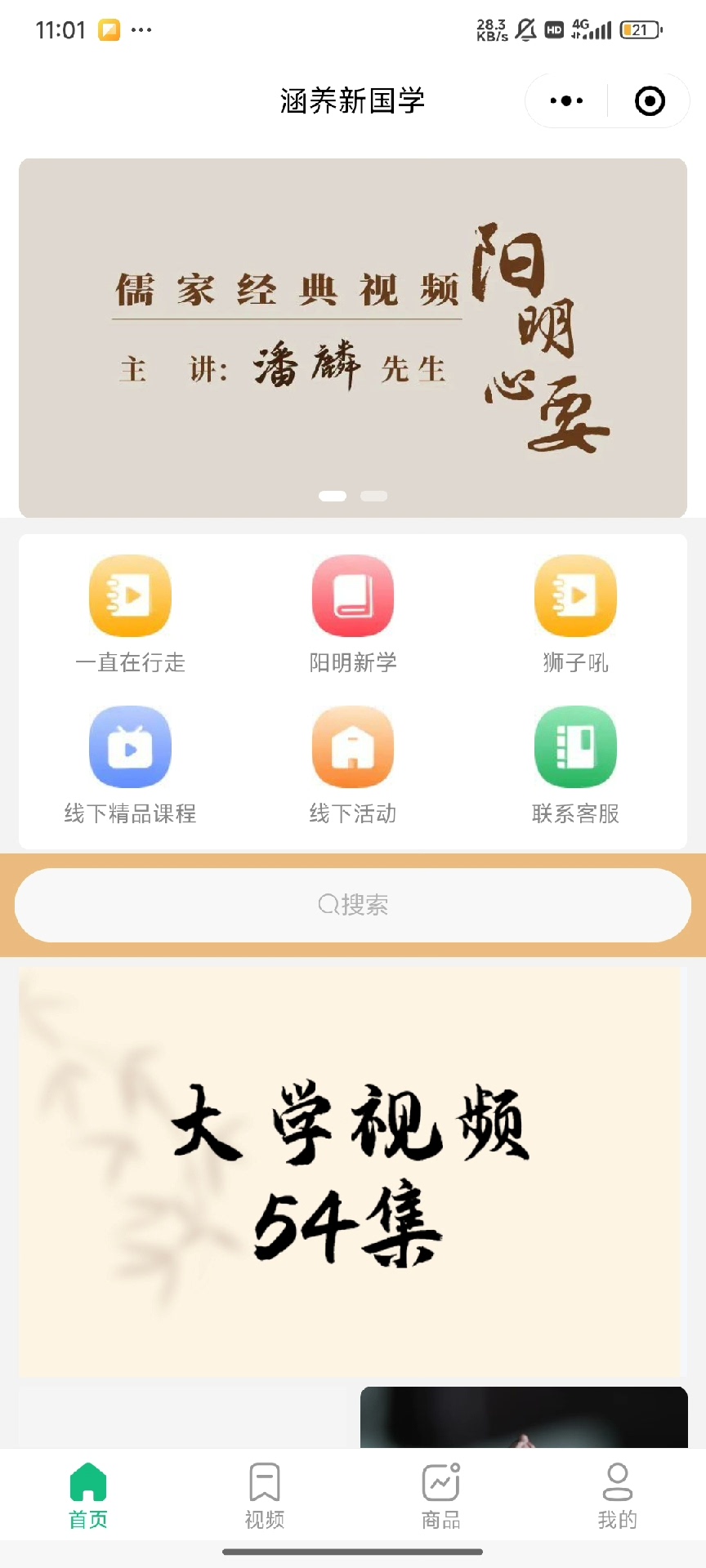Open 线下活动 events
The height and width of the screenshot is (1568, 706).
353,765
